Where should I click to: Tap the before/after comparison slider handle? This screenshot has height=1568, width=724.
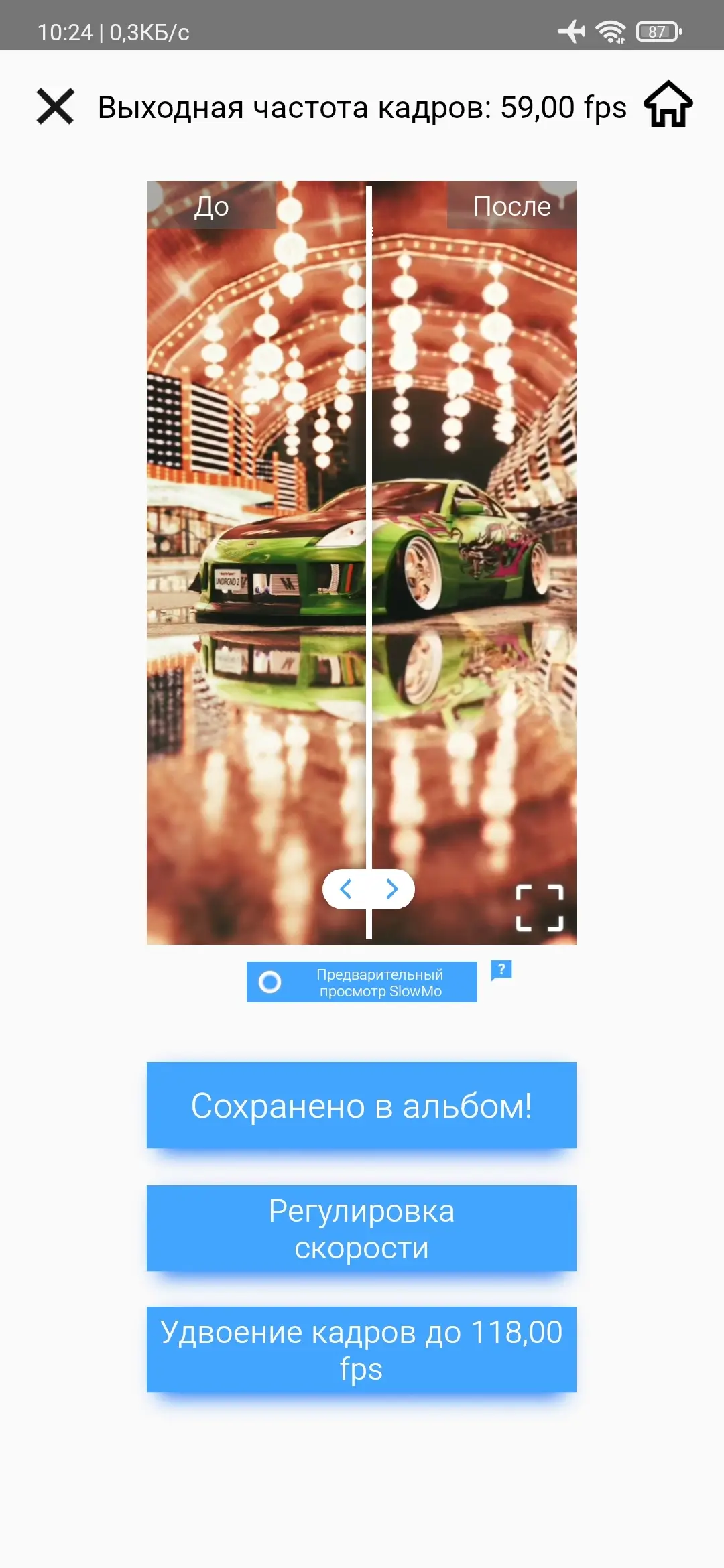tap(369, 889)
